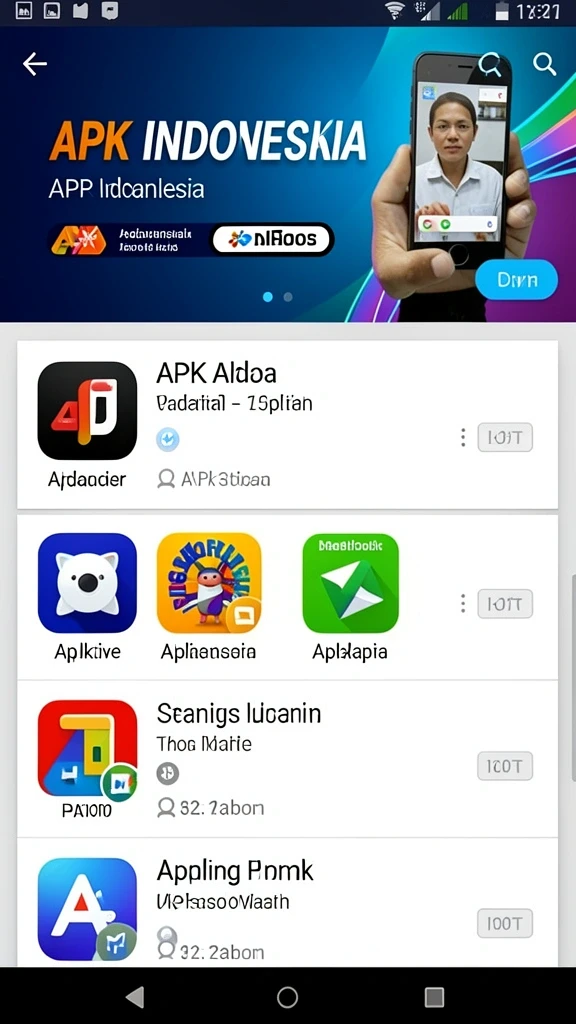
Task: Tap the blue button on the banner
Action: click(x=517, y=280)
